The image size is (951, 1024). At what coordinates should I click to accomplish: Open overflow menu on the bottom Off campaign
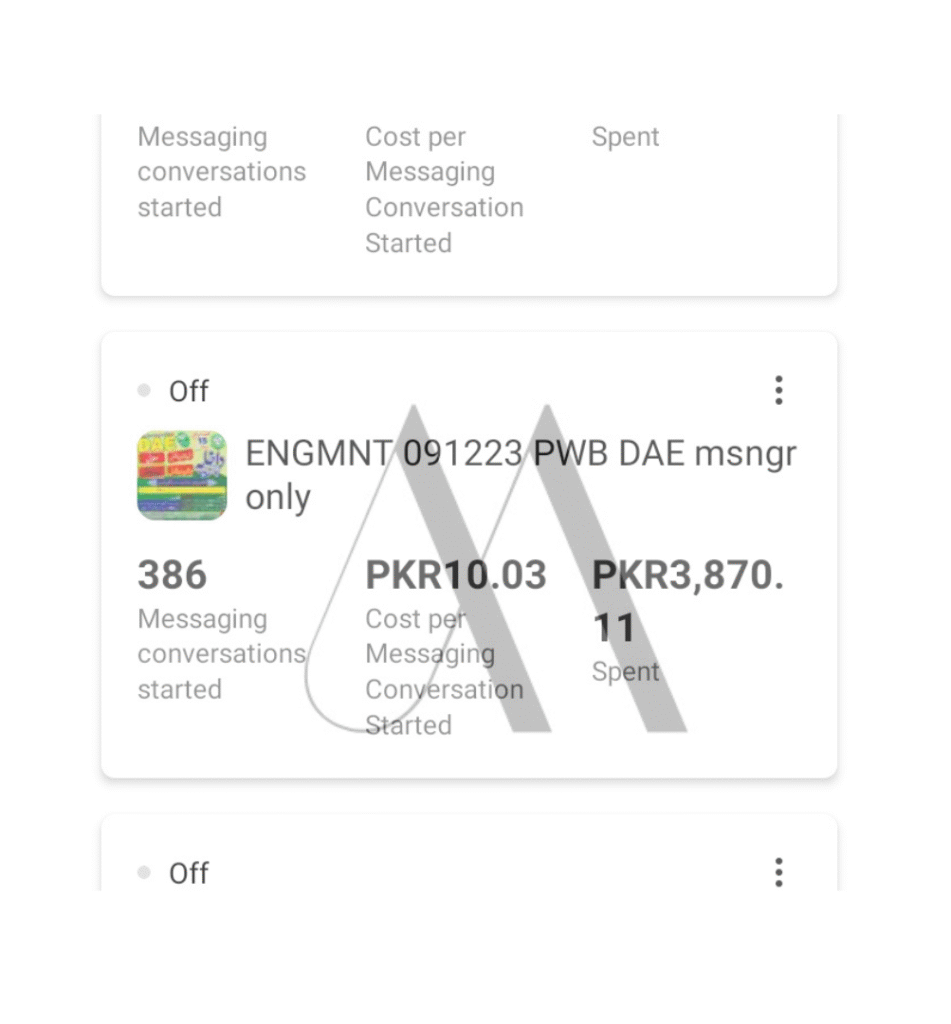tap(778, 872)
